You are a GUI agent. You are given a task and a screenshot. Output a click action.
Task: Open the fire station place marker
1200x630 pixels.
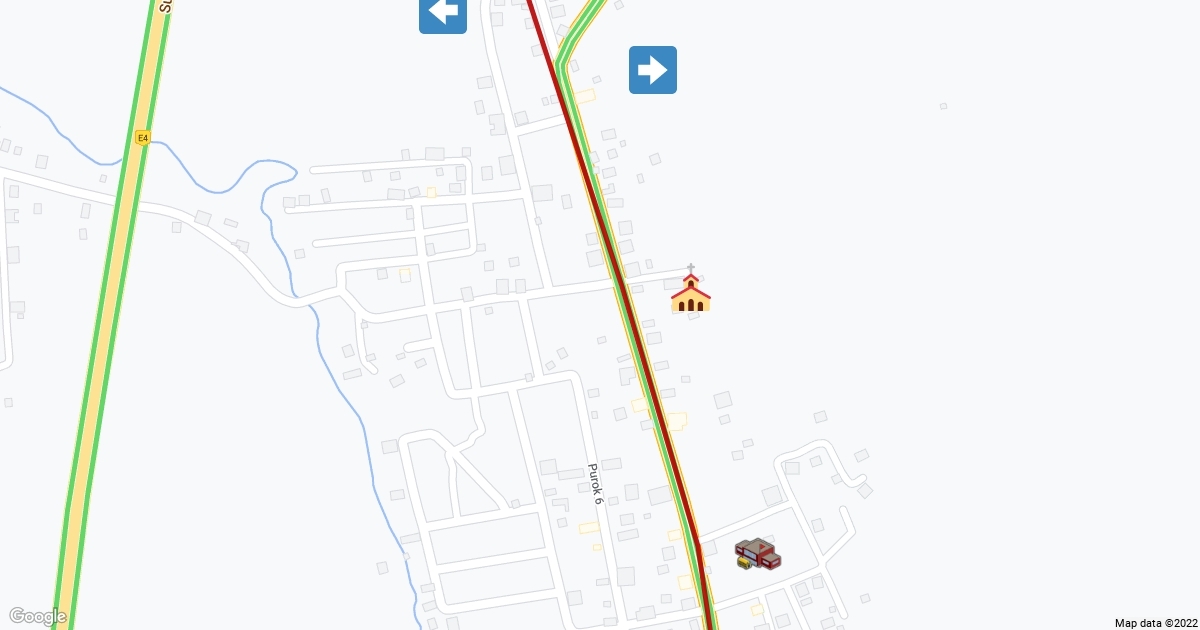point(759,553)
